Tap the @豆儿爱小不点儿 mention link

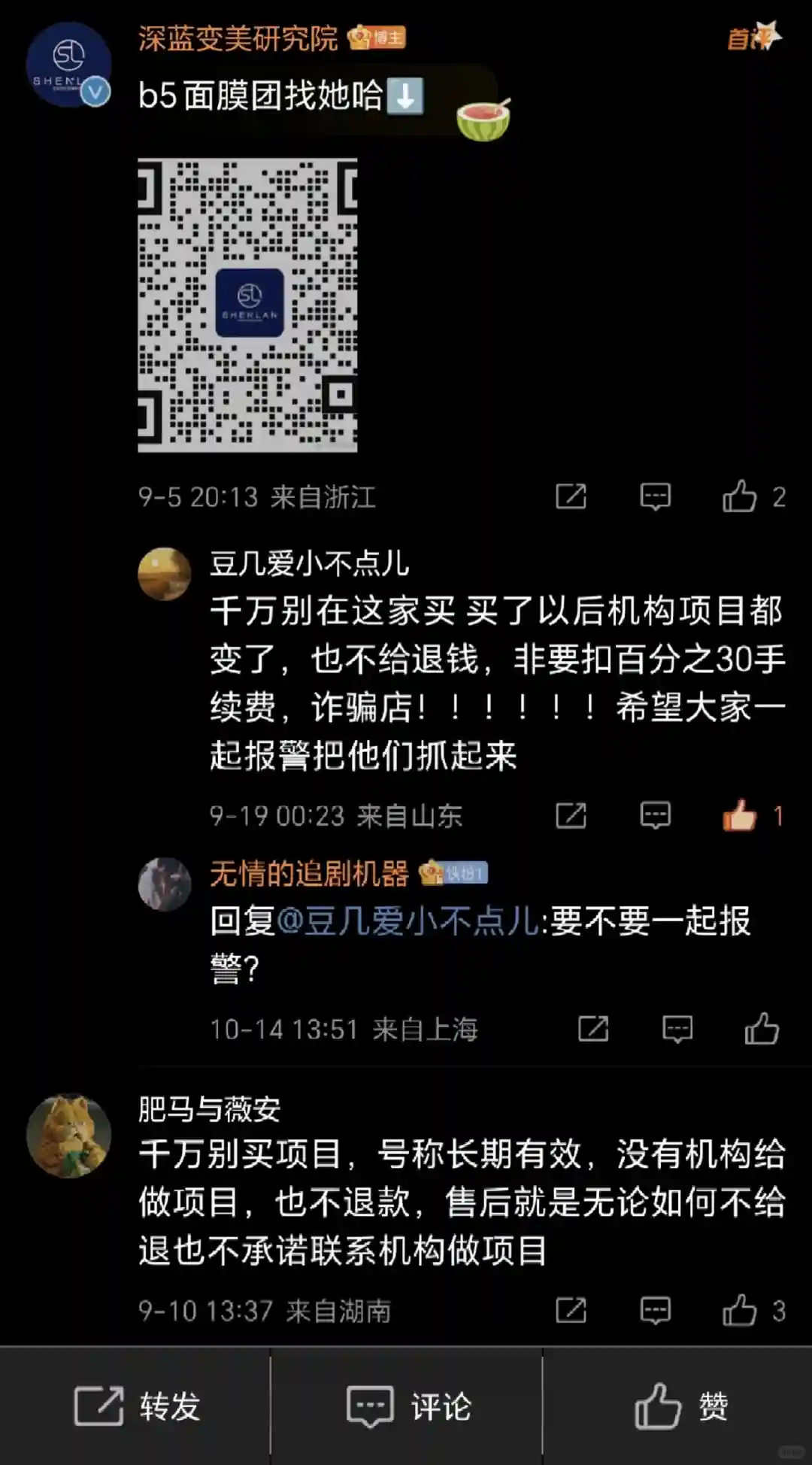[408, 921]
